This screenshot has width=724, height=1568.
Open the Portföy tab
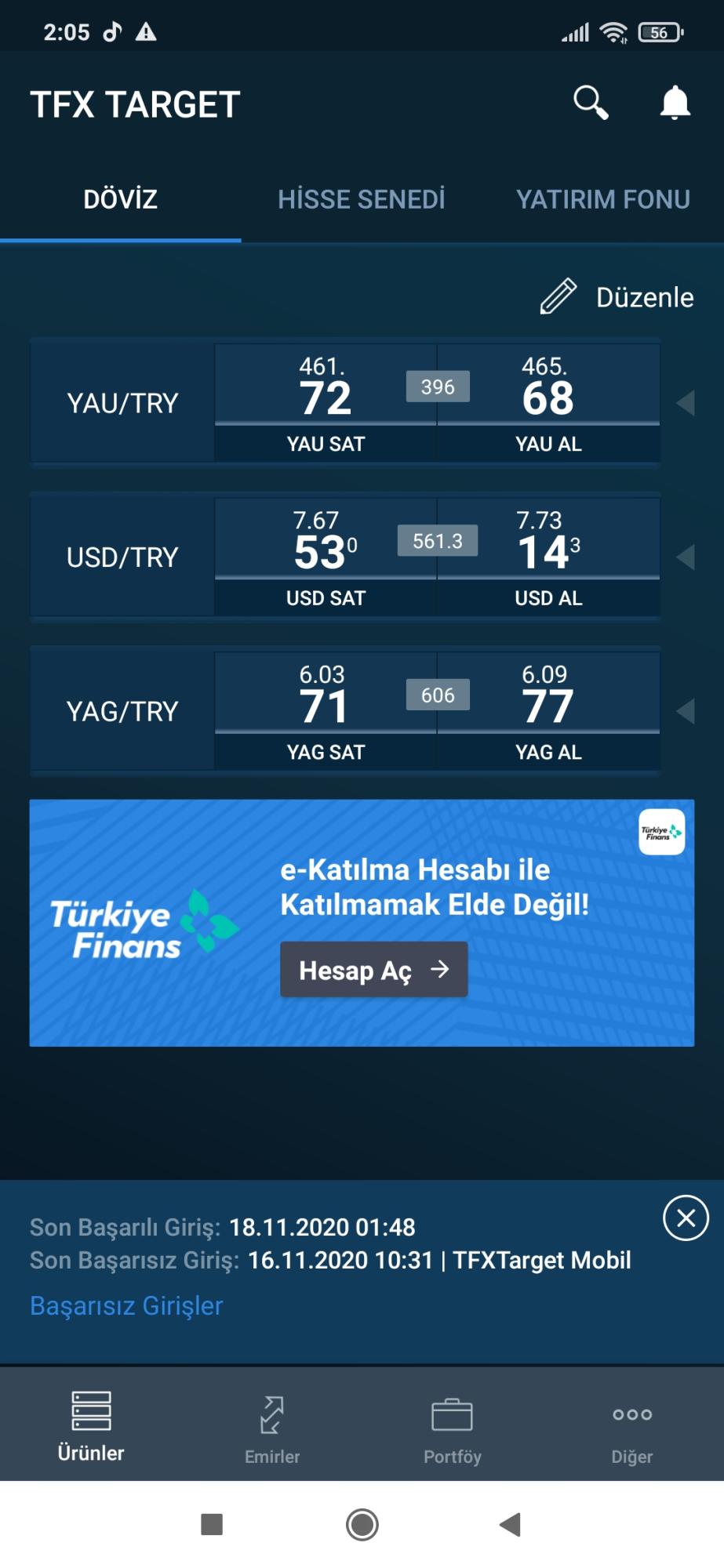[453, 1430]
